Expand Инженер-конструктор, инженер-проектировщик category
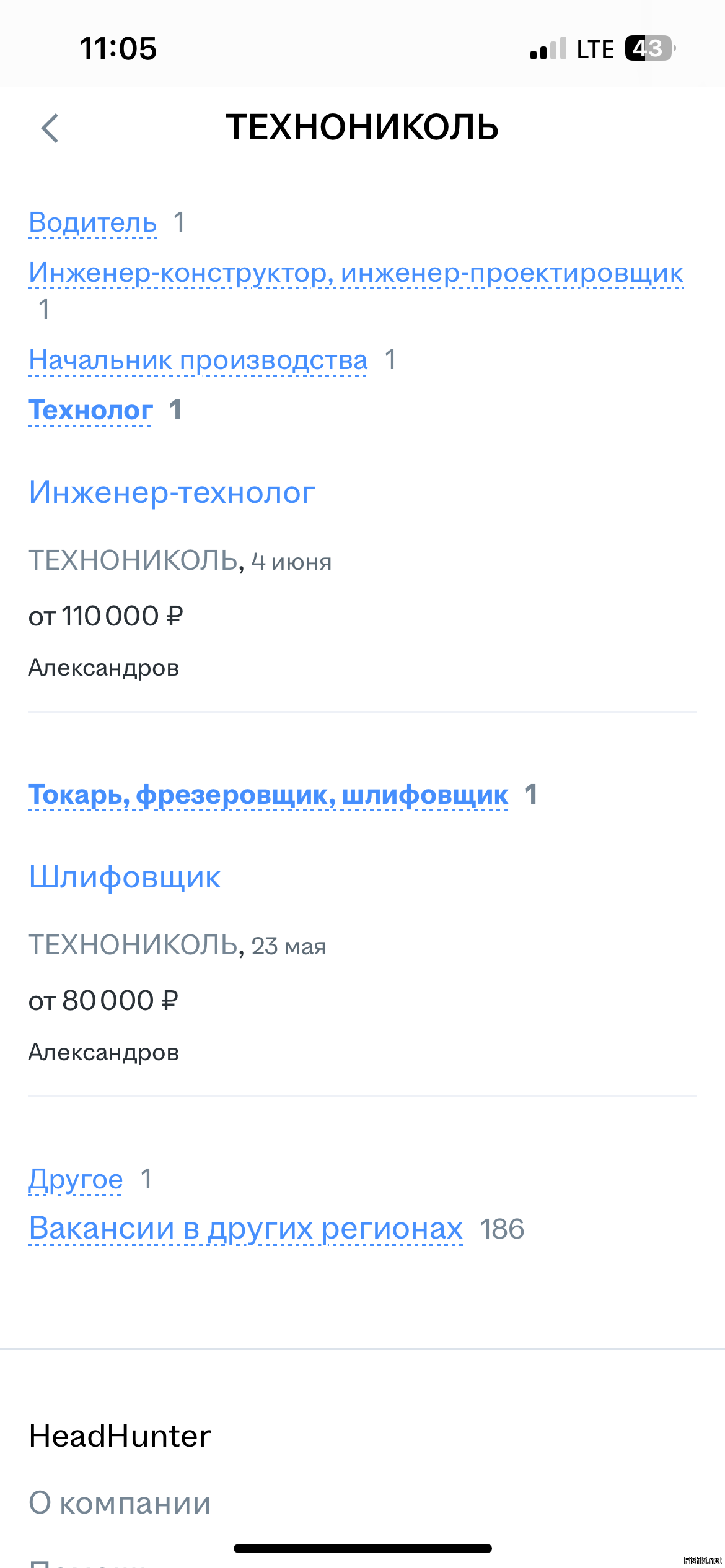725x1568 pixels. [x=356, y=273]
